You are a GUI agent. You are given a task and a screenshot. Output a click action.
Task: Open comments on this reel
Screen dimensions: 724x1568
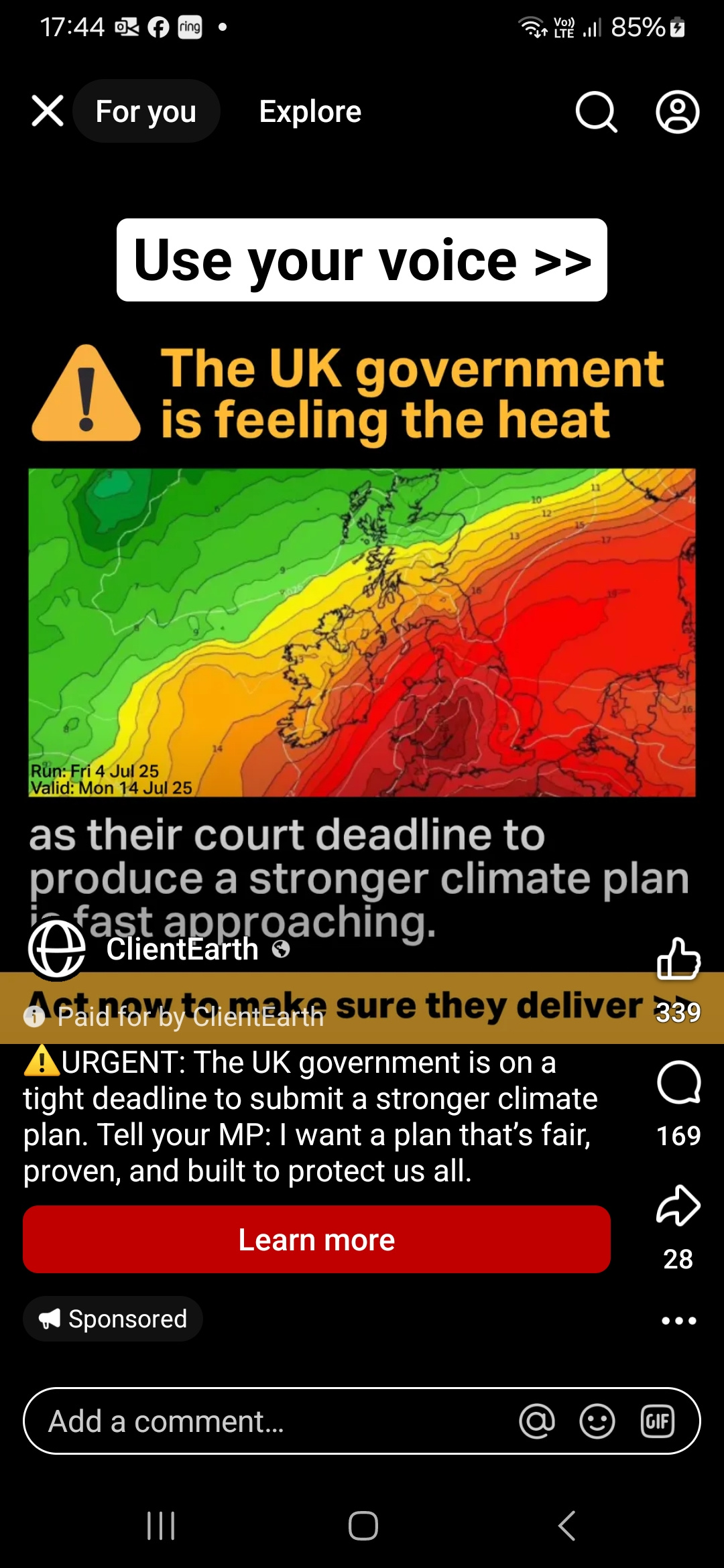pyautogui.click(x=678, y=1083)
